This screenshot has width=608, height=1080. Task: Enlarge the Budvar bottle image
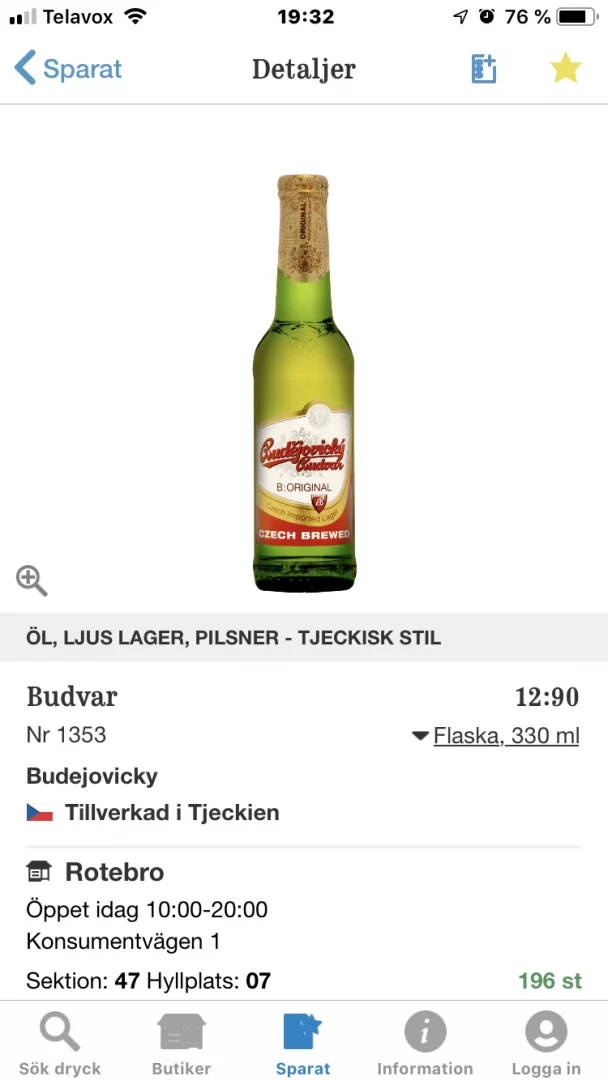(31, 579)
